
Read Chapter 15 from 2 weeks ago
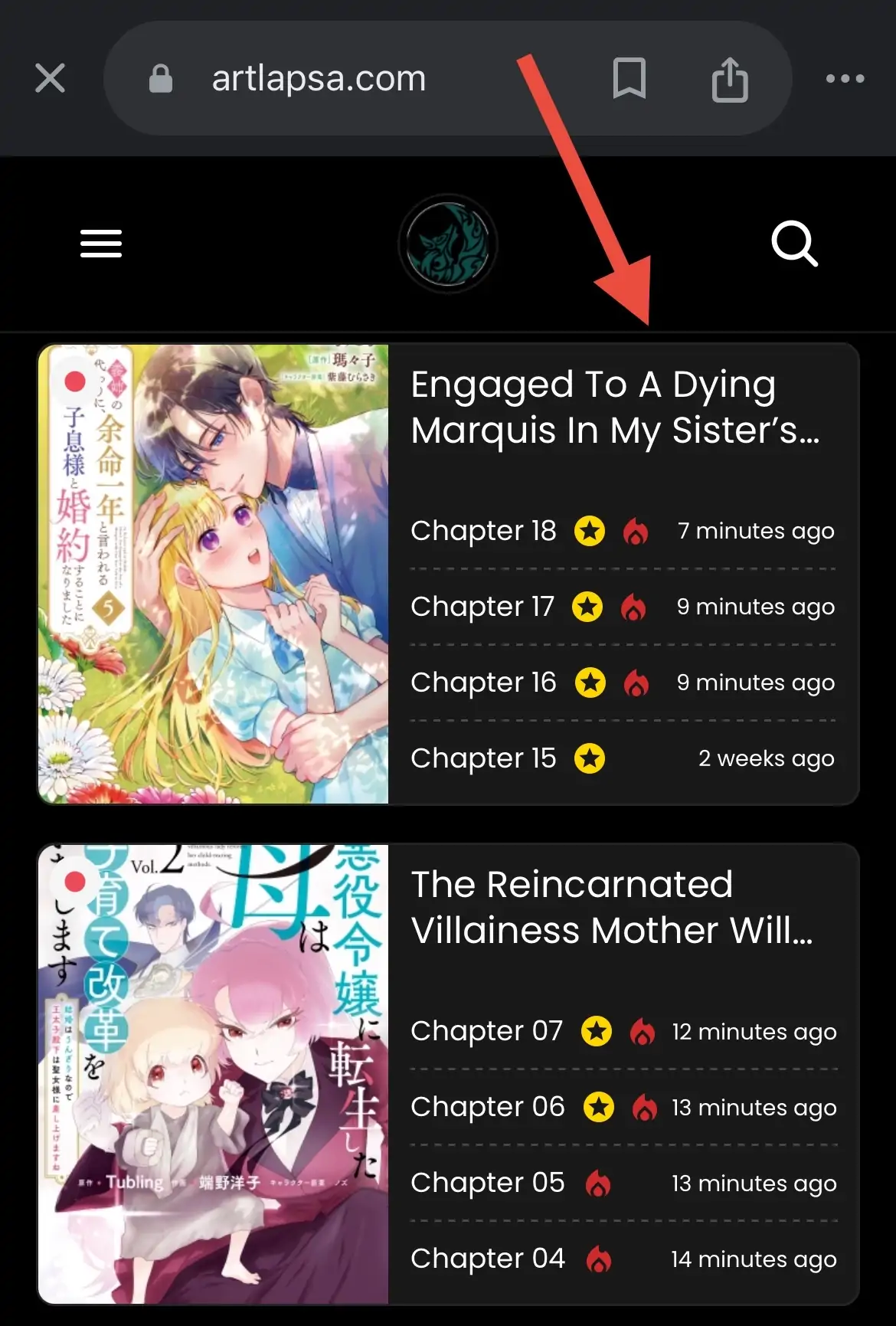point(483,758)
